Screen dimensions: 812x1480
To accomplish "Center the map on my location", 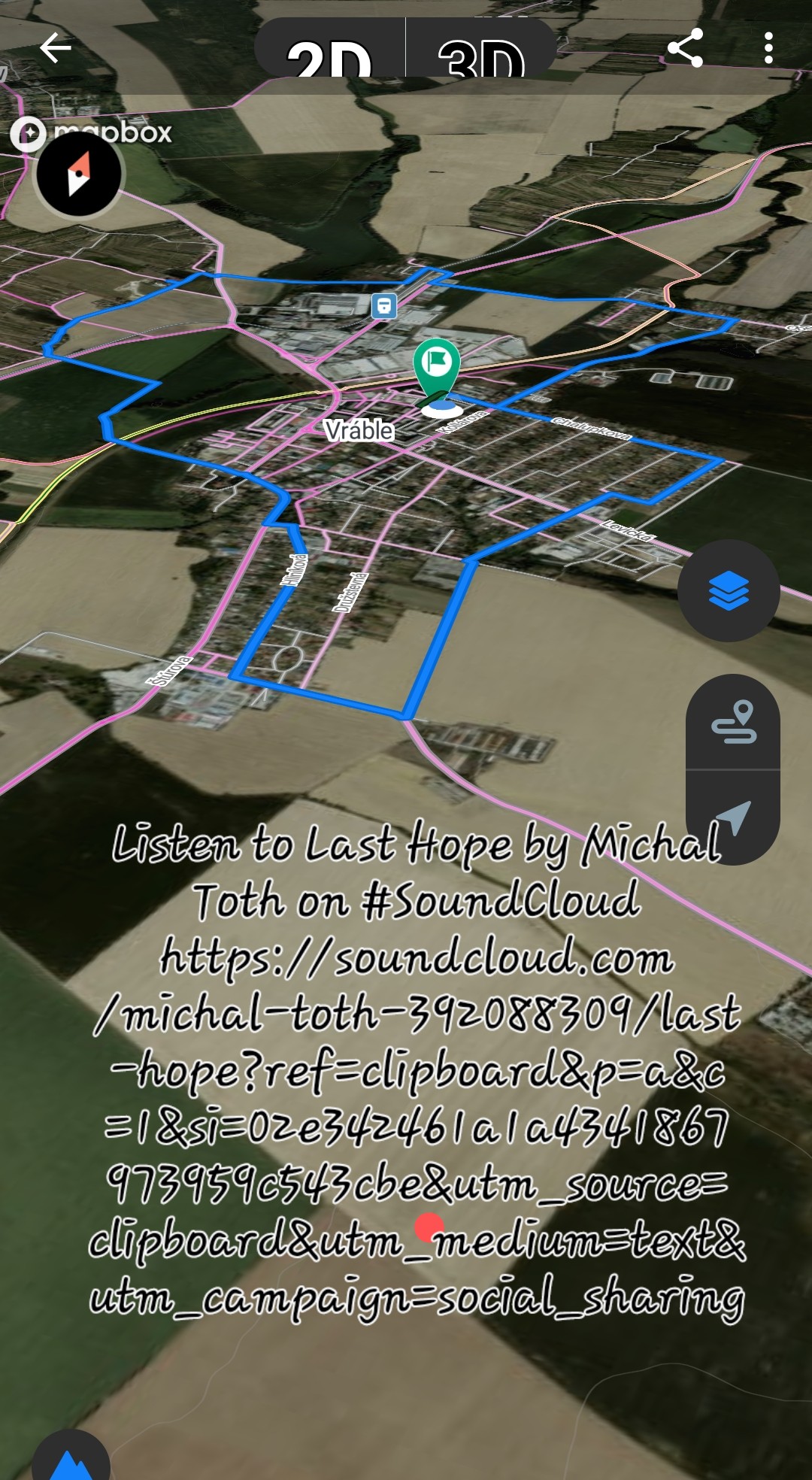I will [733, 817].
